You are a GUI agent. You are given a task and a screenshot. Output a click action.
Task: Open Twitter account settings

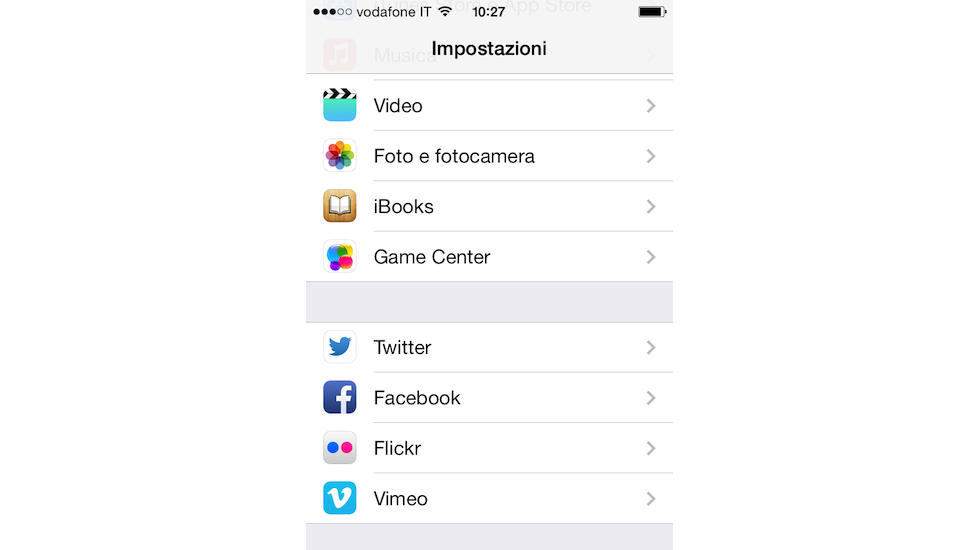click(x=489, y=348)
